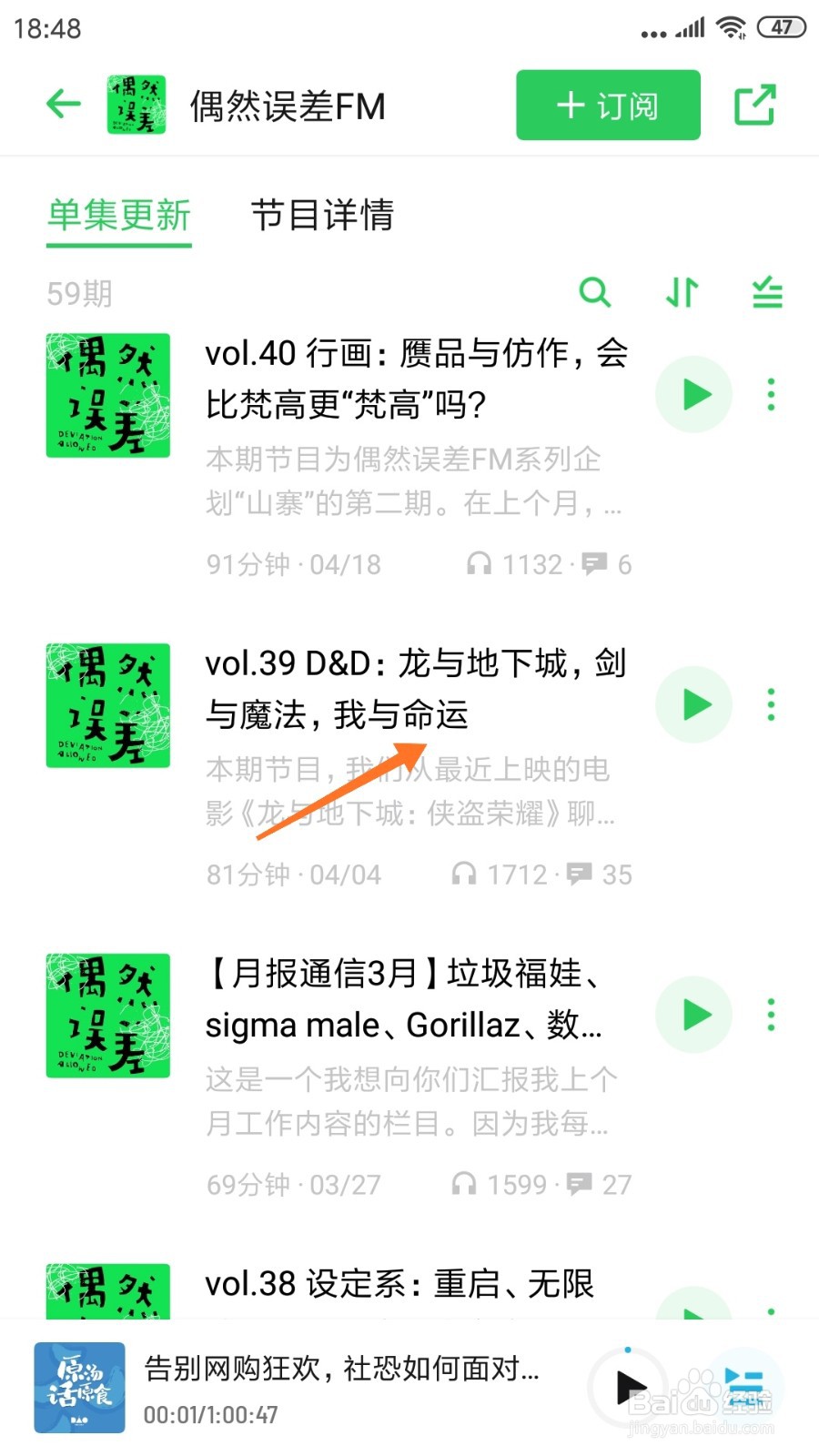Share this podcast page
The height and width of the screenshot is (1456, 819).
coord(754,106)
